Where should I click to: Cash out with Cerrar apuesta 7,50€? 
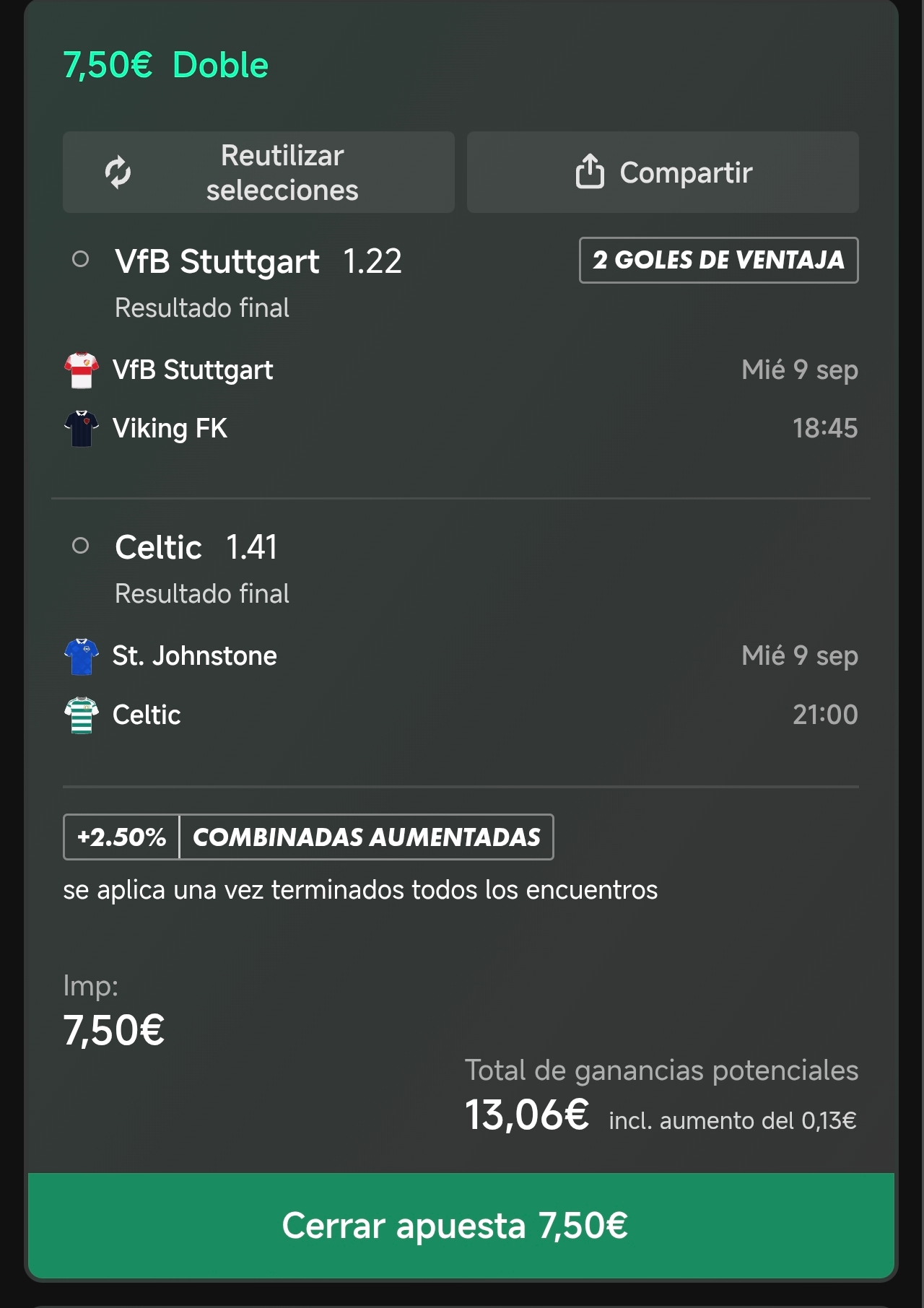point(461,1225)
